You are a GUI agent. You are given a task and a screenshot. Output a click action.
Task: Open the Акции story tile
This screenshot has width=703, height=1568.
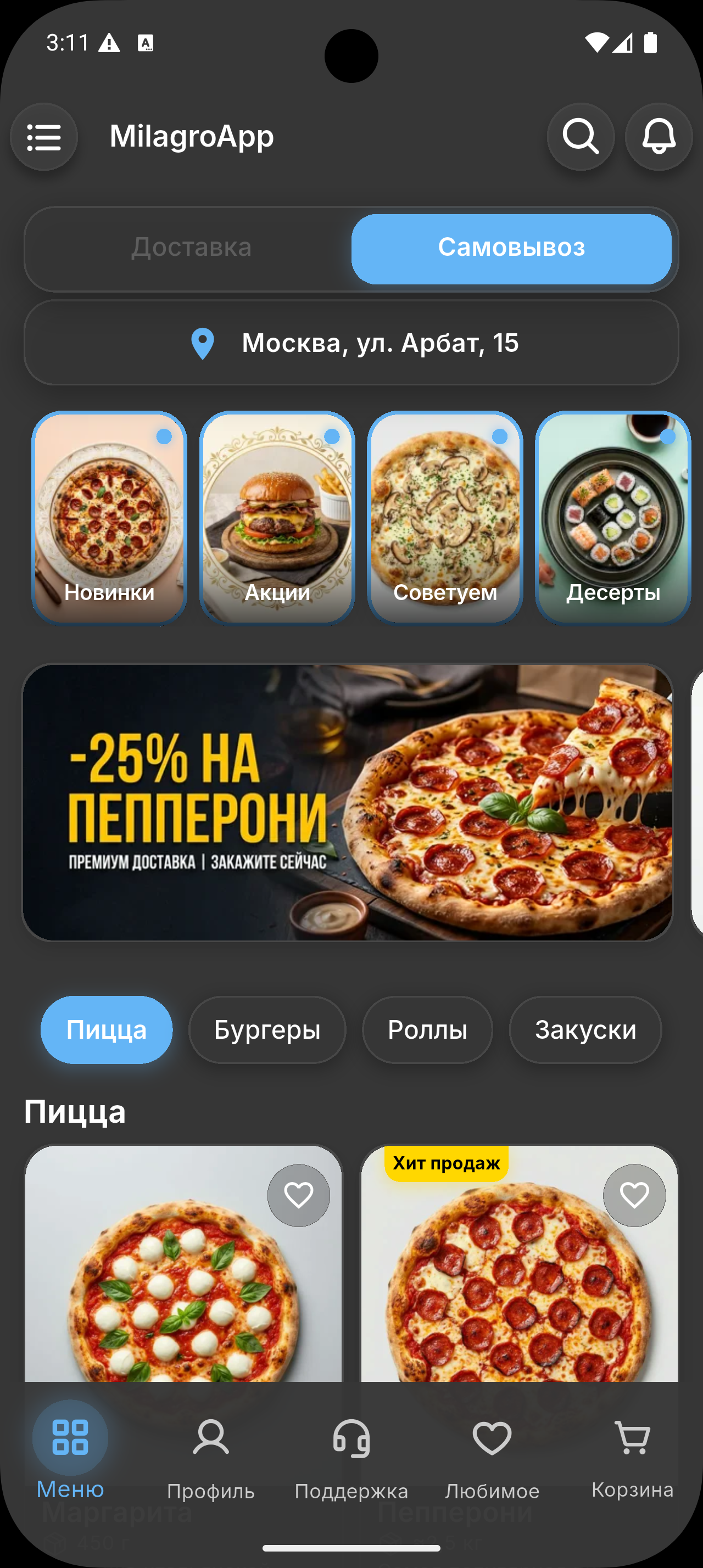(277, 517)
